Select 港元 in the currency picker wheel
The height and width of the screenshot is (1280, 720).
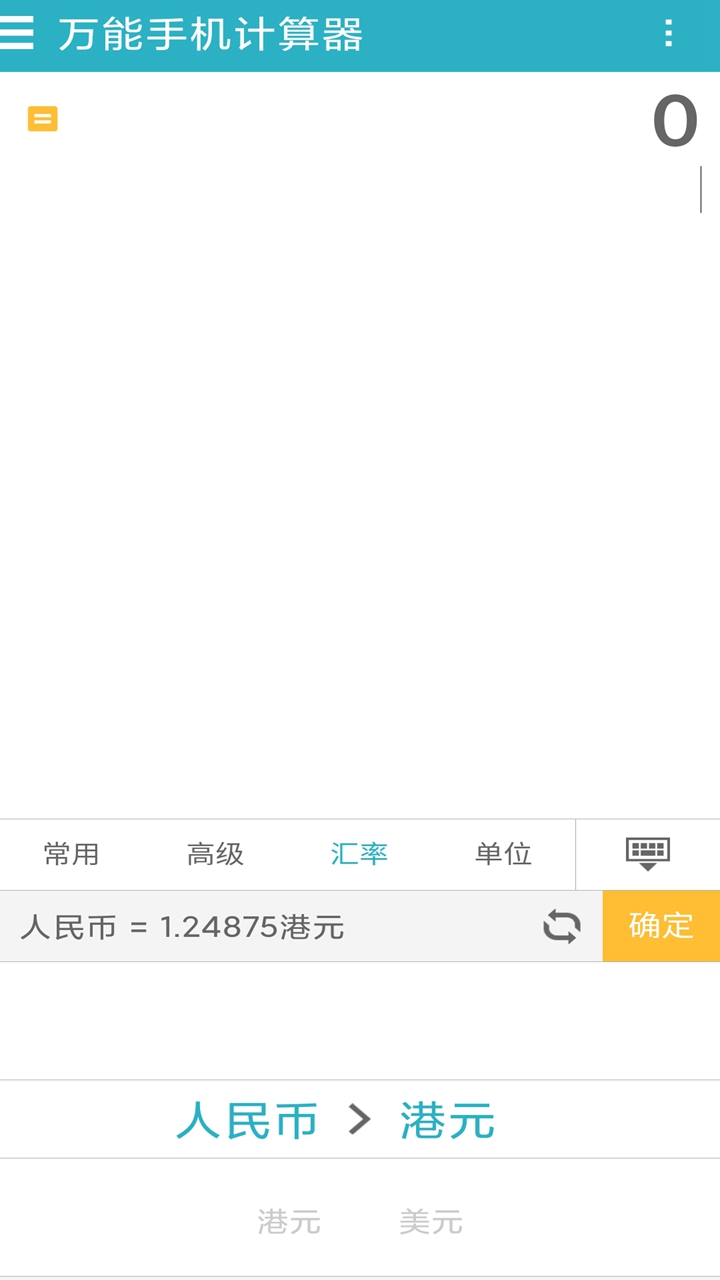(x=290, y=1222)
